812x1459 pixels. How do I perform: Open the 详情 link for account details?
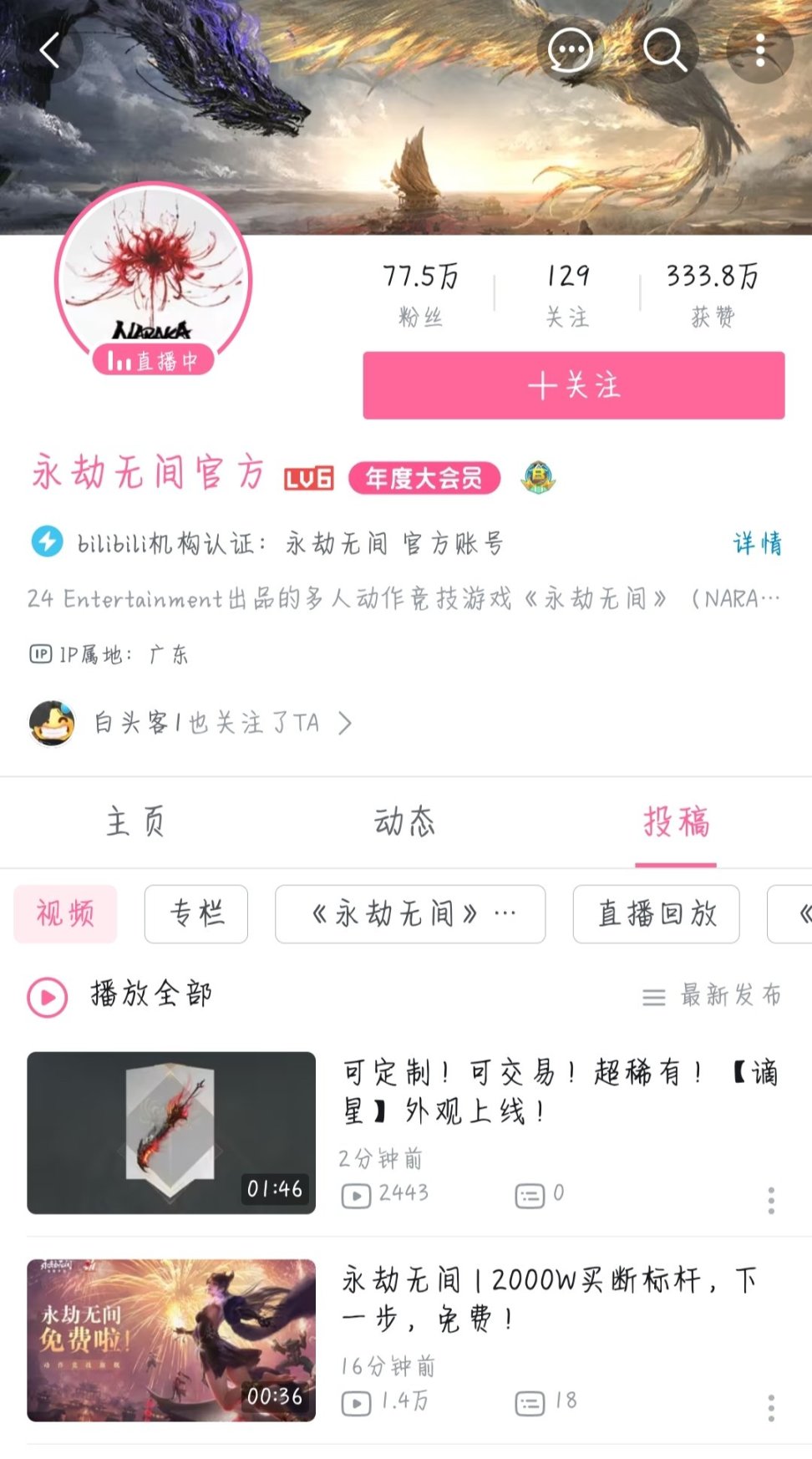[758, 543]
